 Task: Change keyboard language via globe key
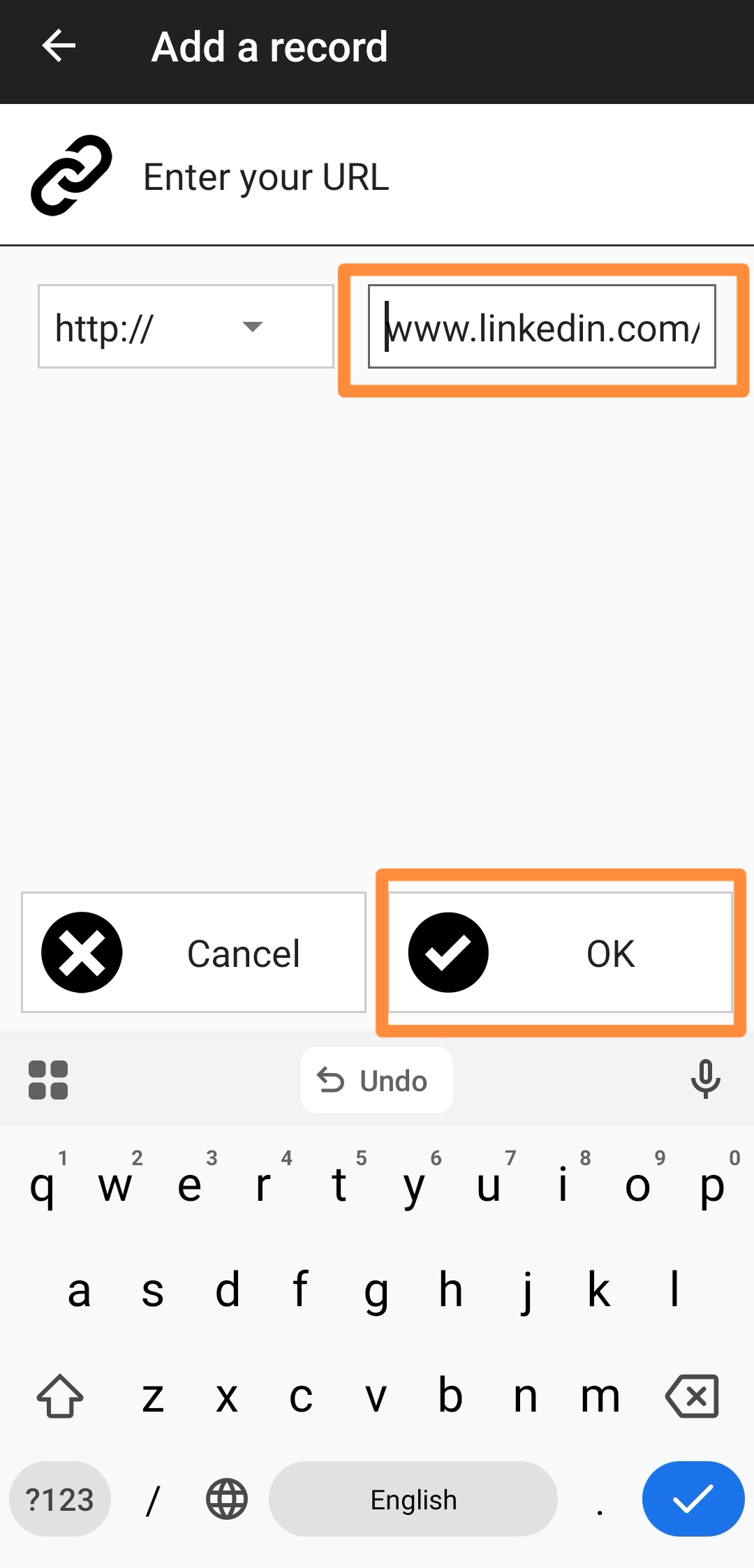[227, 1499]
